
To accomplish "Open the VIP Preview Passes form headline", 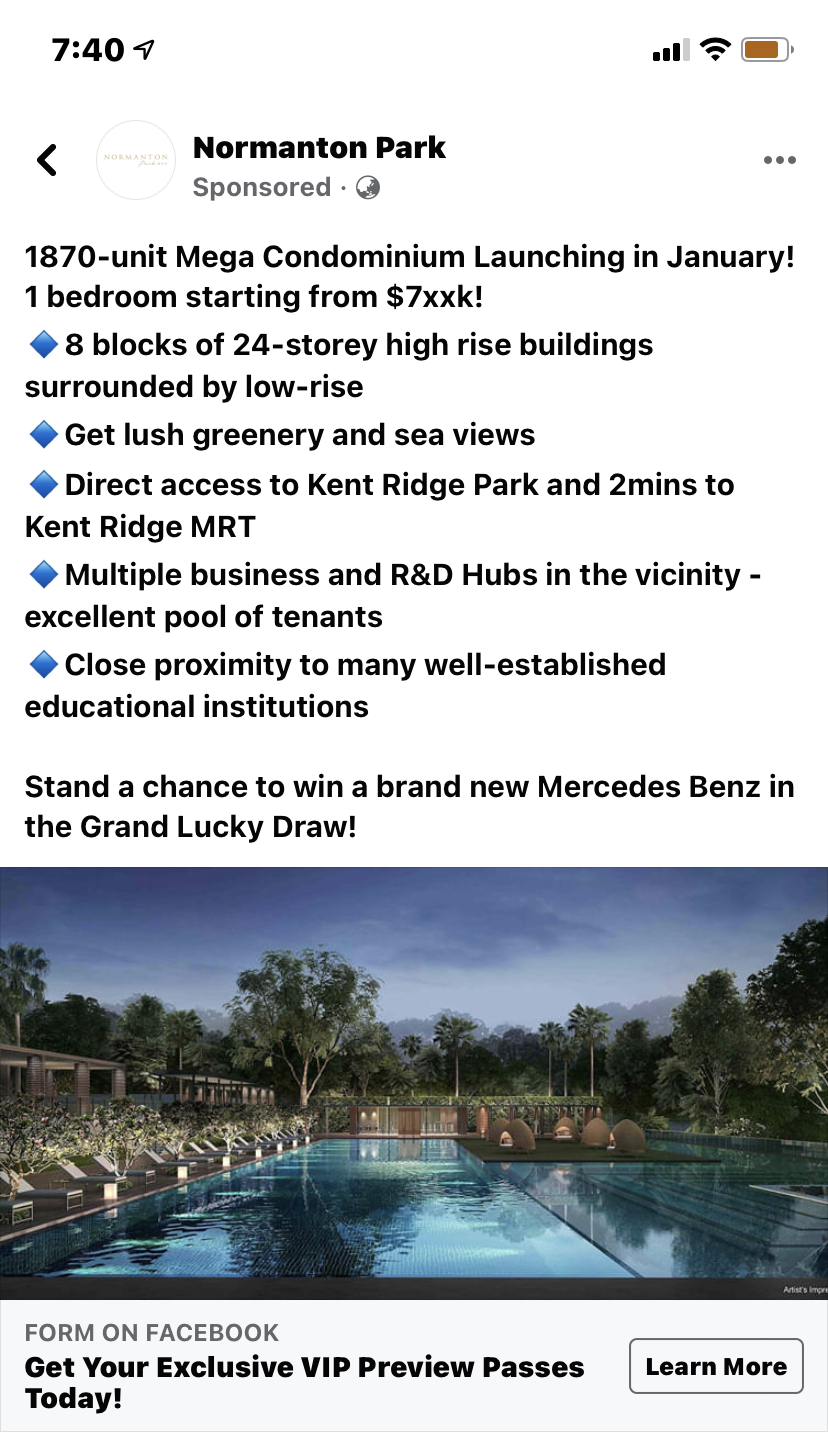I will click(304, 1382).
